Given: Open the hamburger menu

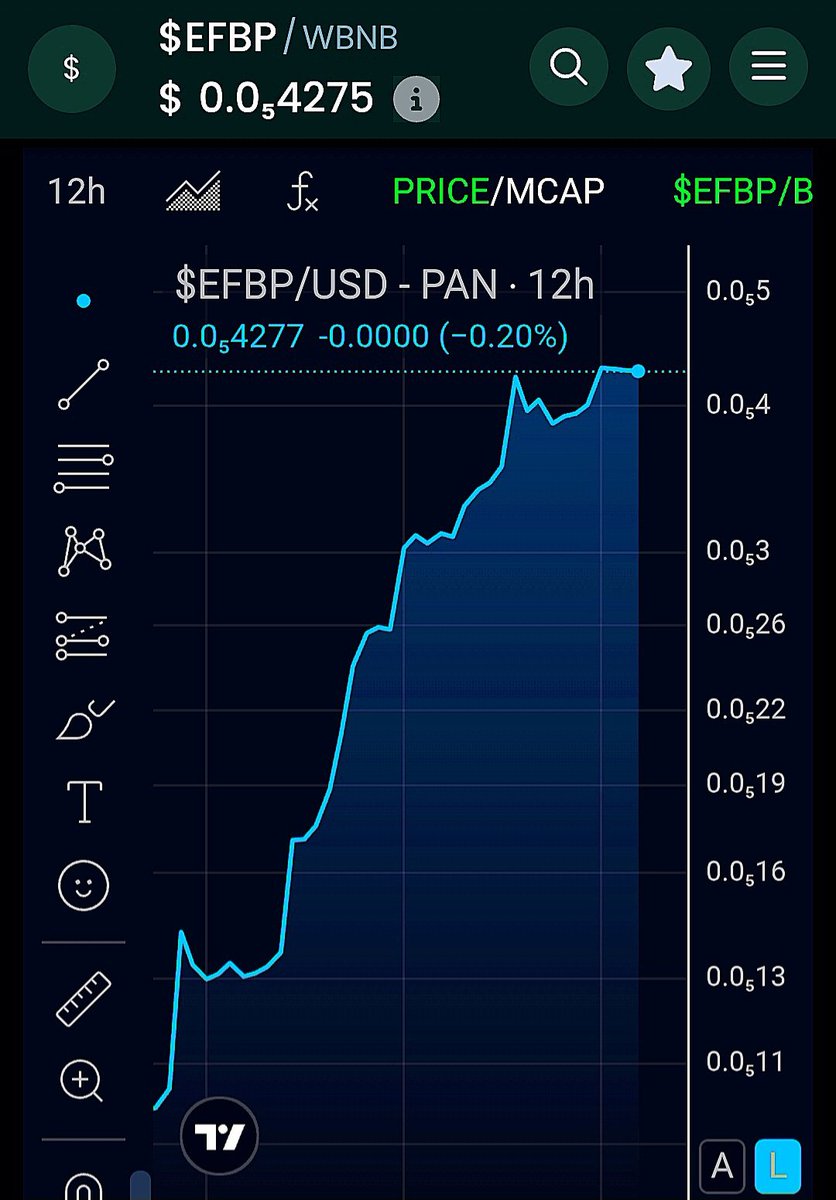Looking at the screenshot, I should (768, 68).
